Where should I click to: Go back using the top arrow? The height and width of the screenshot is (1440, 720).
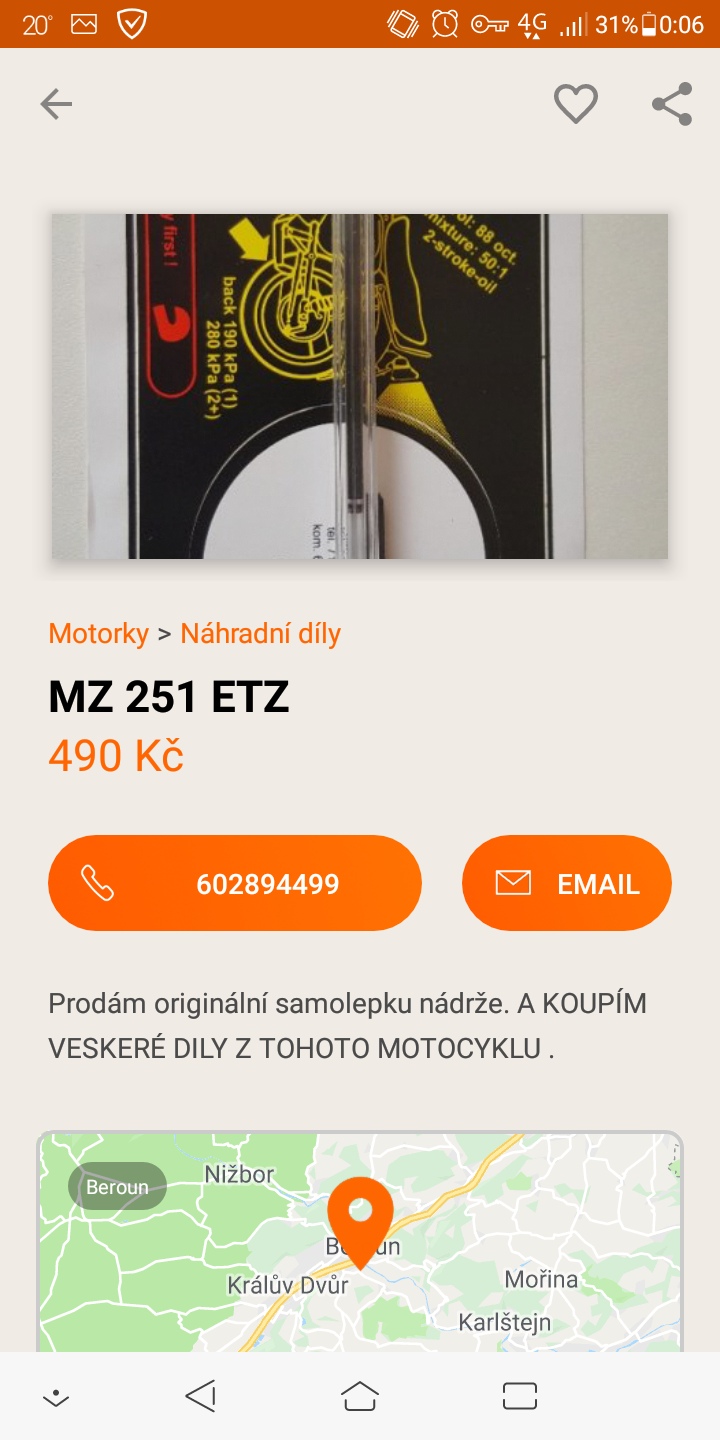point(56,104)
